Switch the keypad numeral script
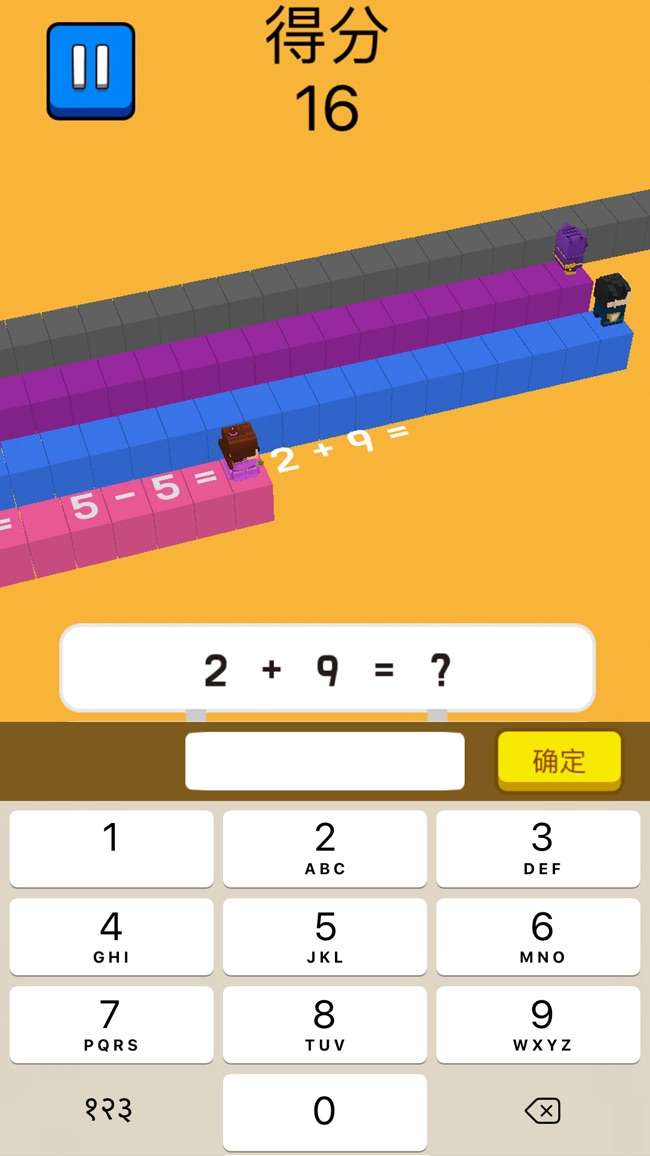 [109, 1111]
